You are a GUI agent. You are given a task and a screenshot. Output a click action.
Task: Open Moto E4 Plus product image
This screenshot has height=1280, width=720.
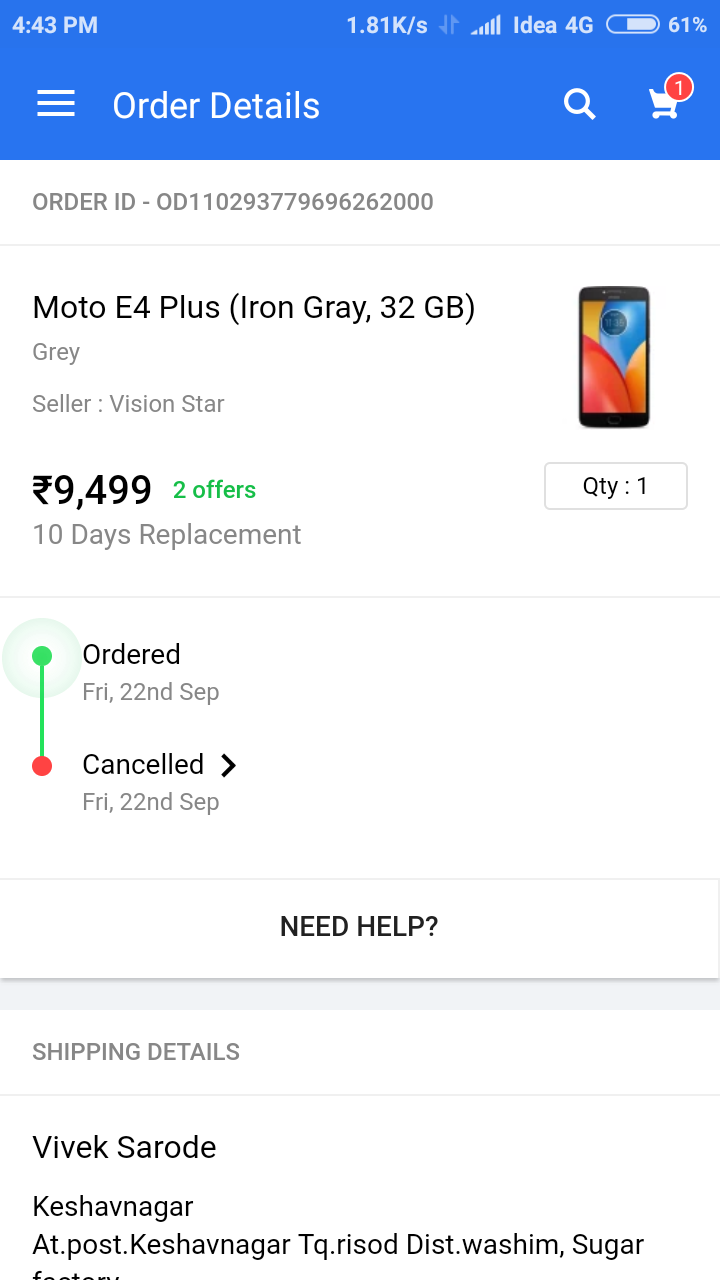tap(614, 358)
